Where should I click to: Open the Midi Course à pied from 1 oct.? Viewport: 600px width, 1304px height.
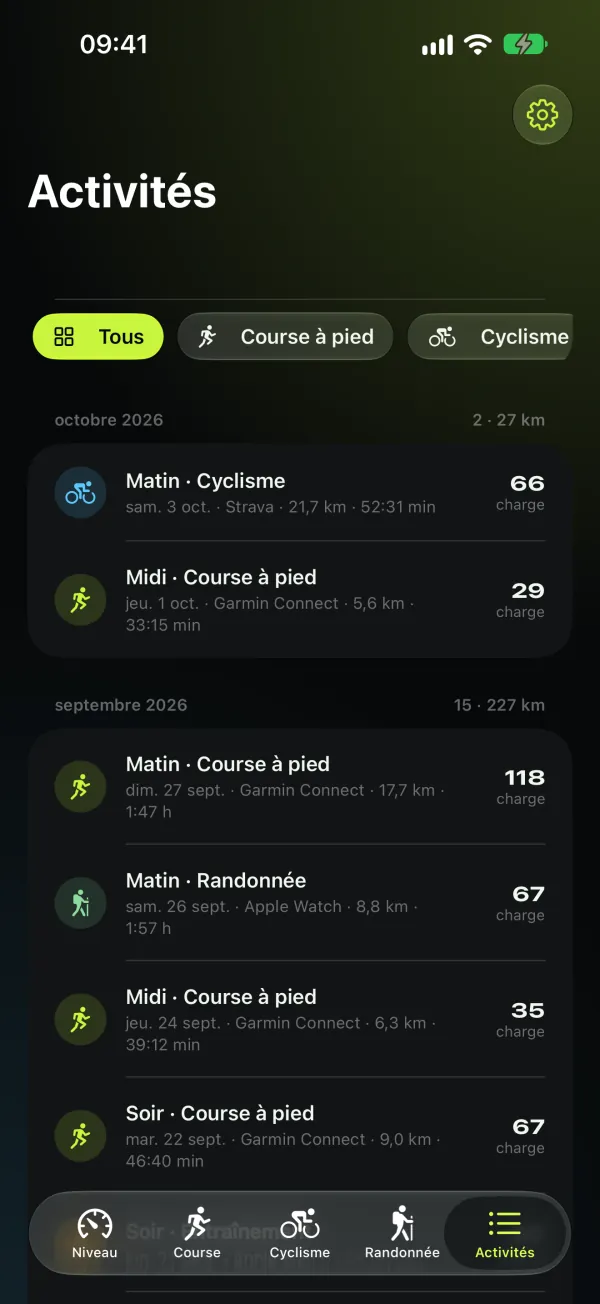300,599
